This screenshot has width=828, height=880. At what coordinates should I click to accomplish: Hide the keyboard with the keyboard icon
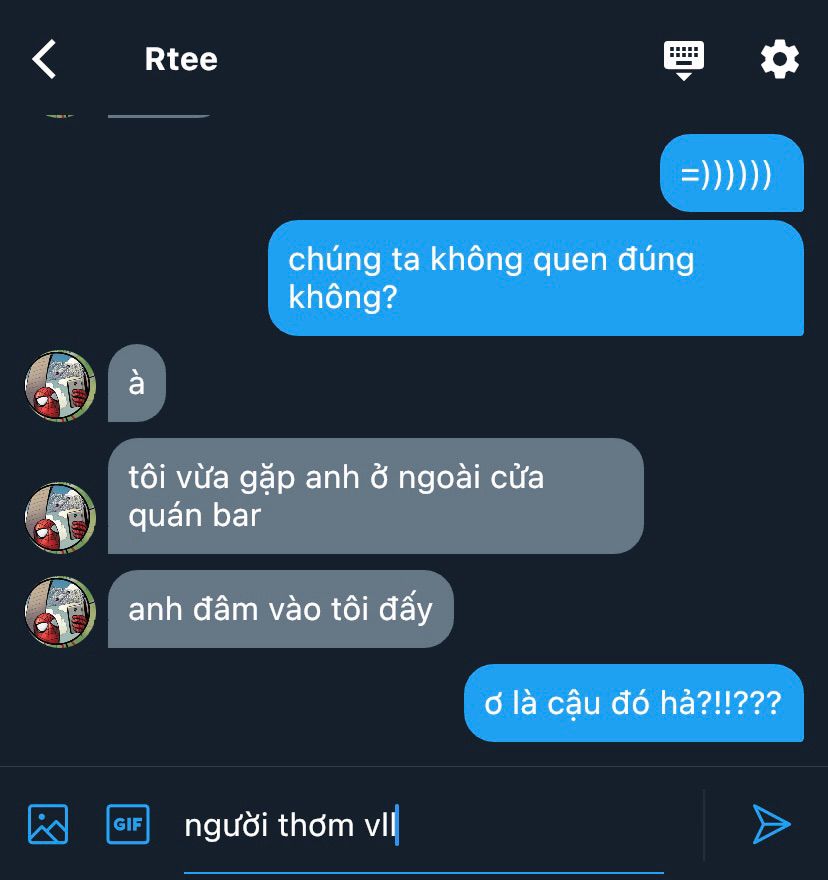(x=684, y=60)
